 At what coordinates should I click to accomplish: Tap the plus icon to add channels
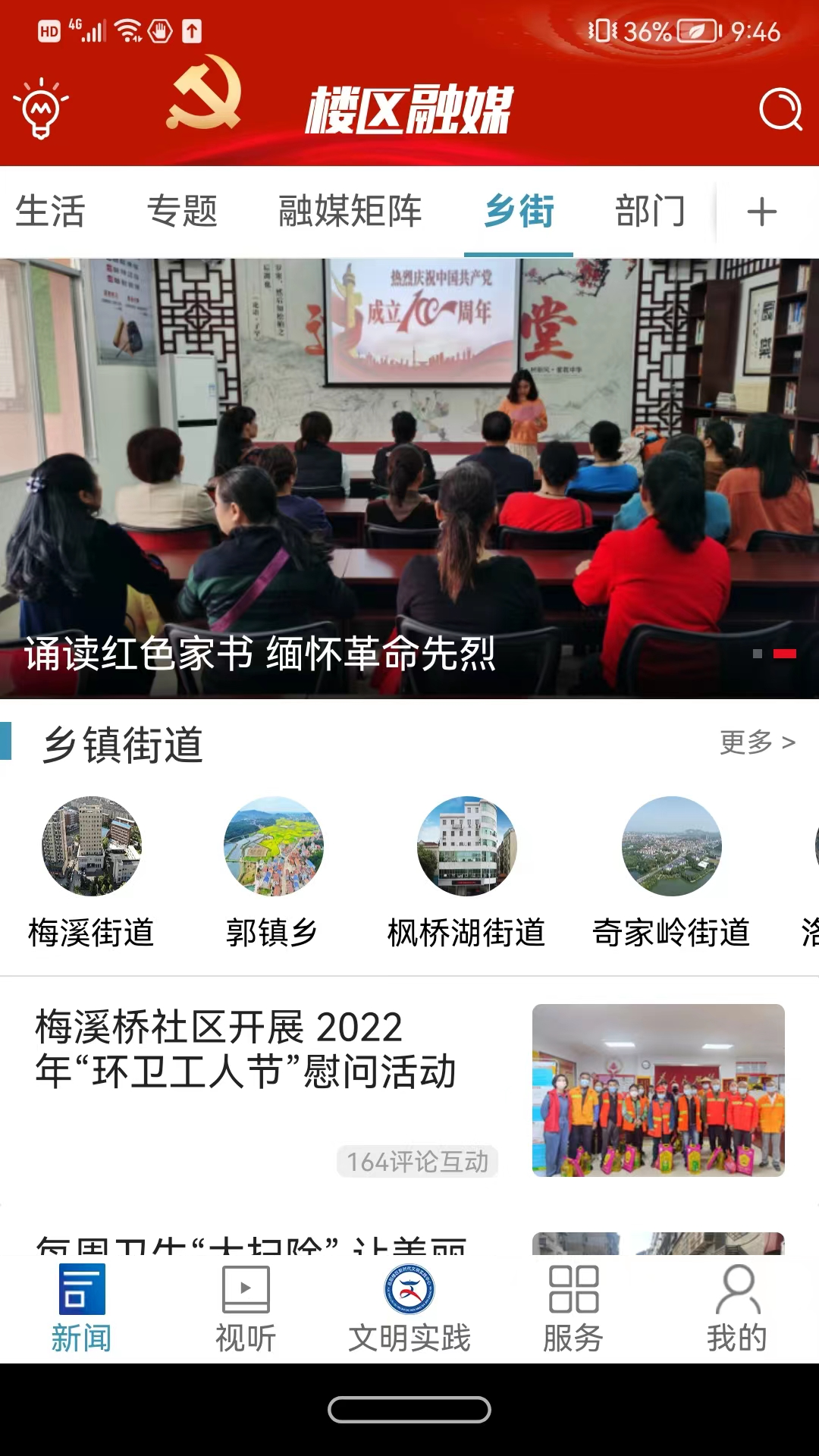point(761,212)
